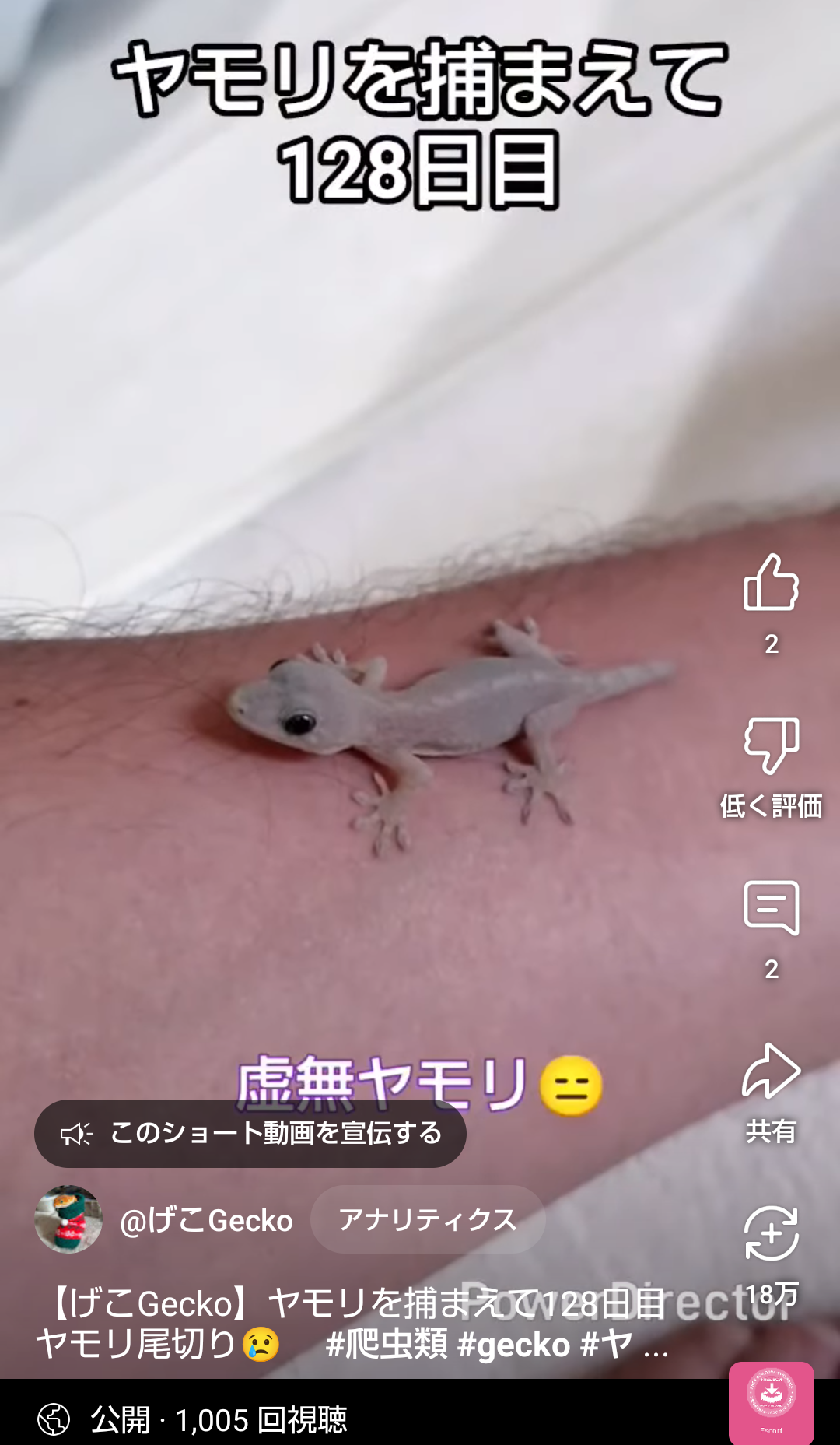Share this short video

[771, 1072]
